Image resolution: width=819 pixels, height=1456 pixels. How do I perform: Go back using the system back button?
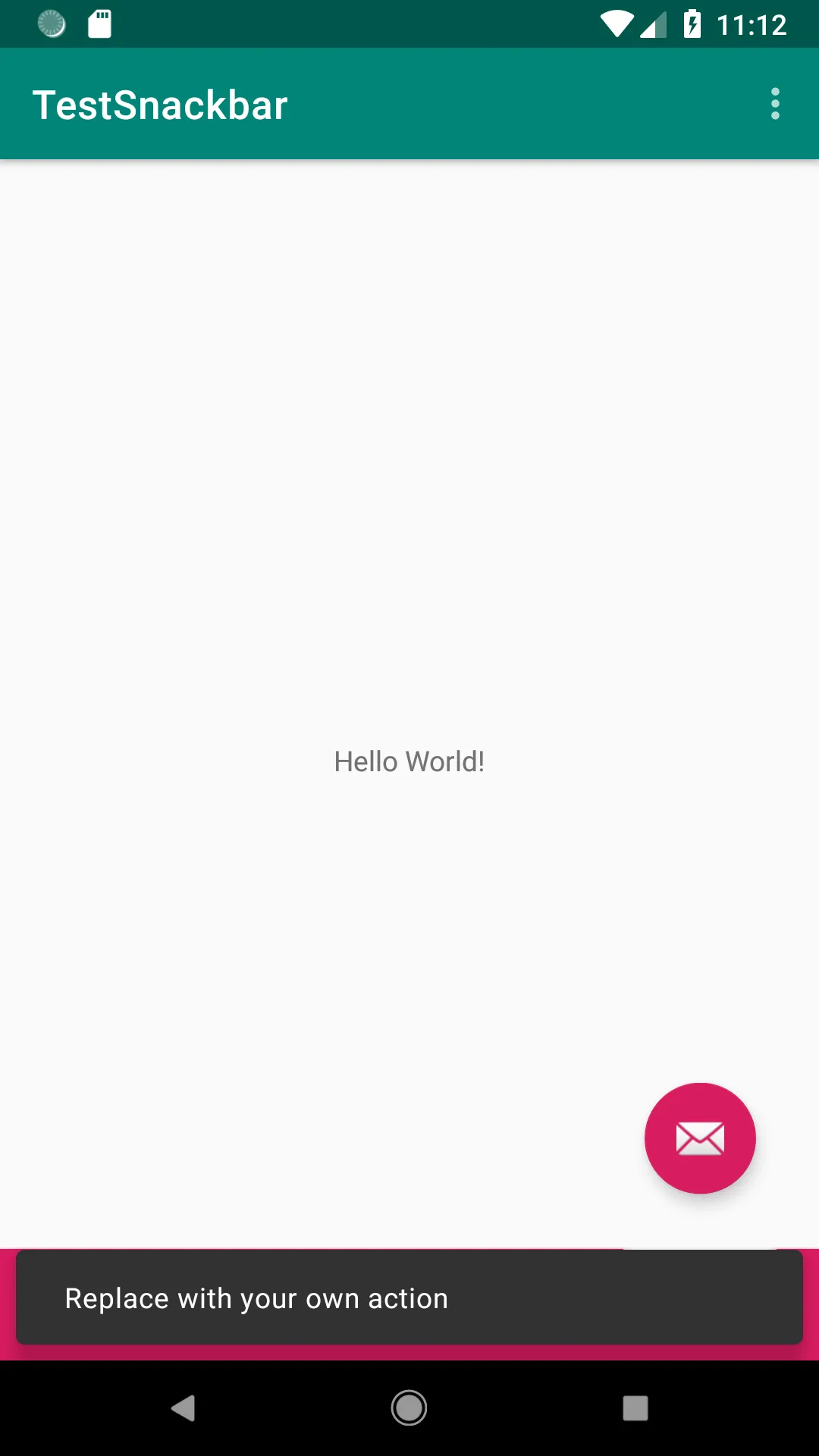click(184, 1408)
